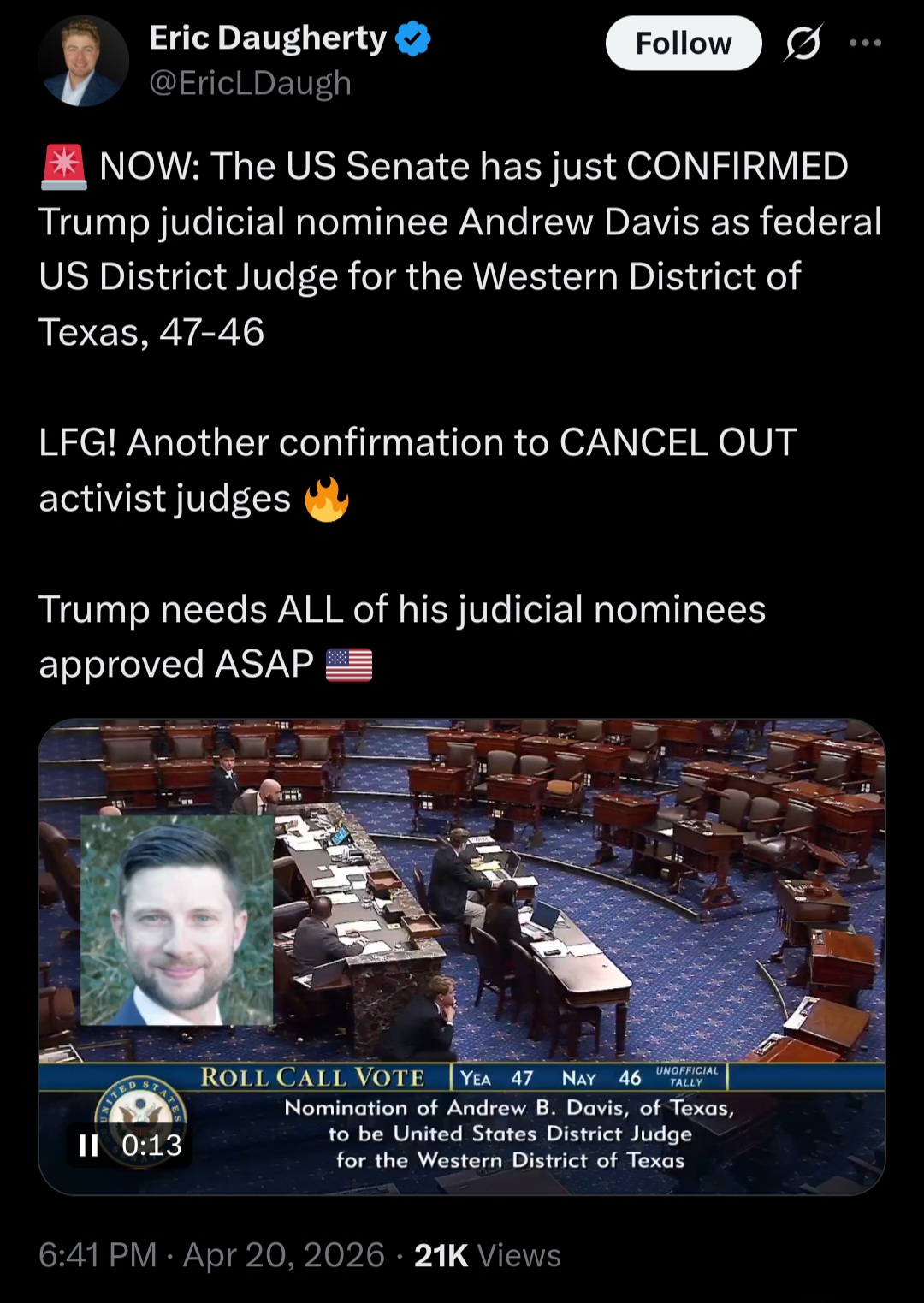Tap the Grok icon beside Follow
The height and width of the screenshot is (1303, 924).
(x=803, y=43)
